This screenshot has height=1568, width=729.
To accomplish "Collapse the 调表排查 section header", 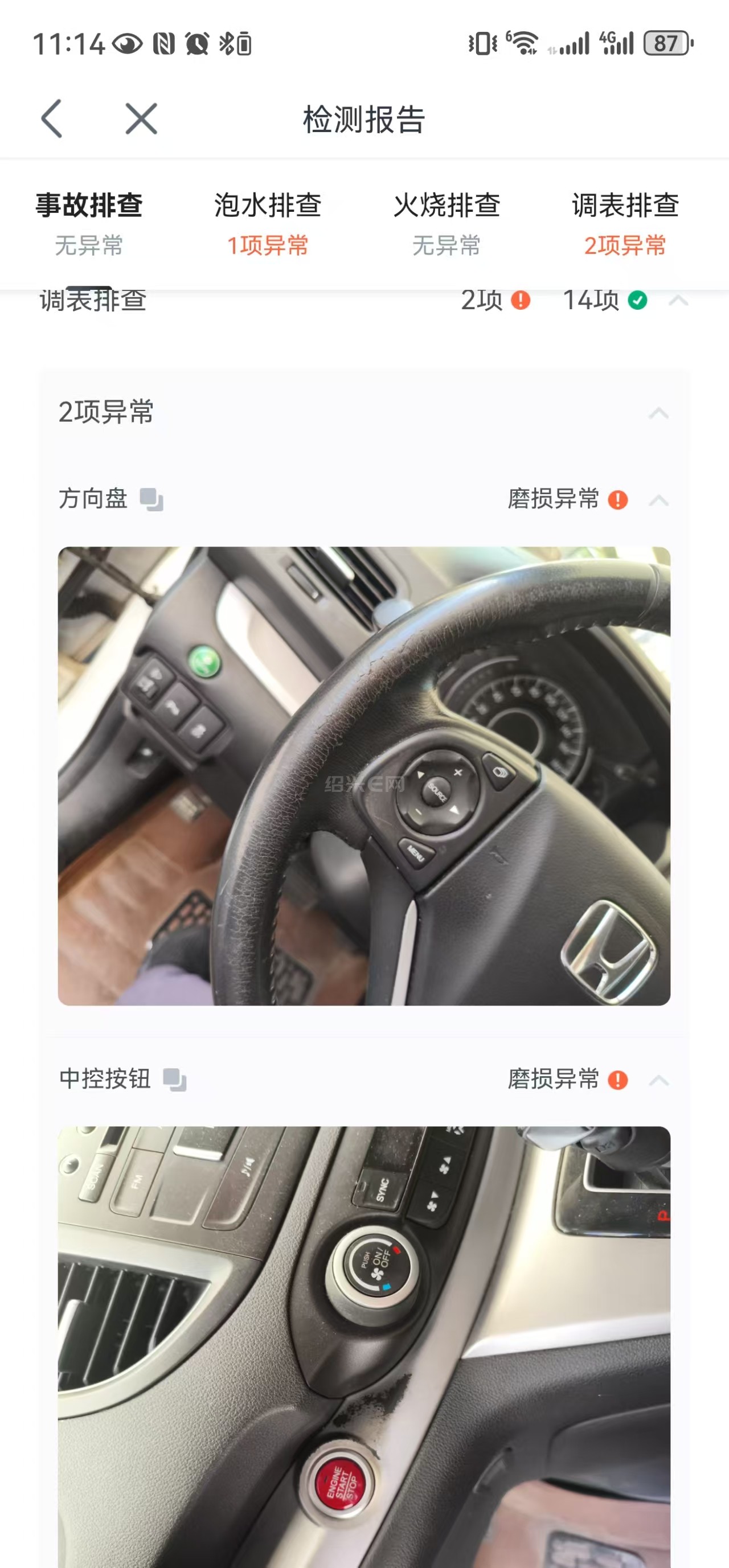I will 678,301.
